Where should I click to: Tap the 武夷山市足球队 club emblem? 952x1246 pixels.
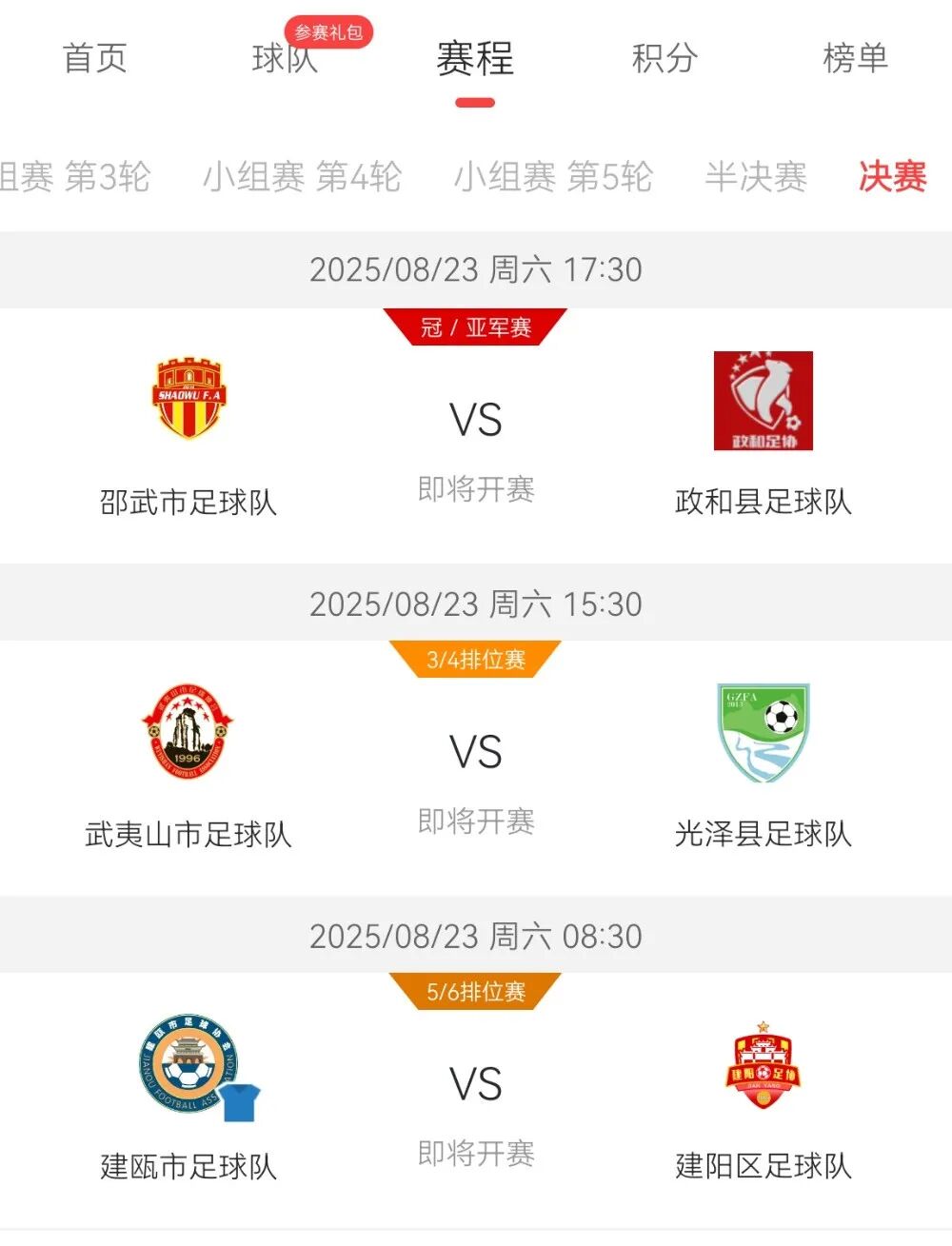[x=187, y=733]
